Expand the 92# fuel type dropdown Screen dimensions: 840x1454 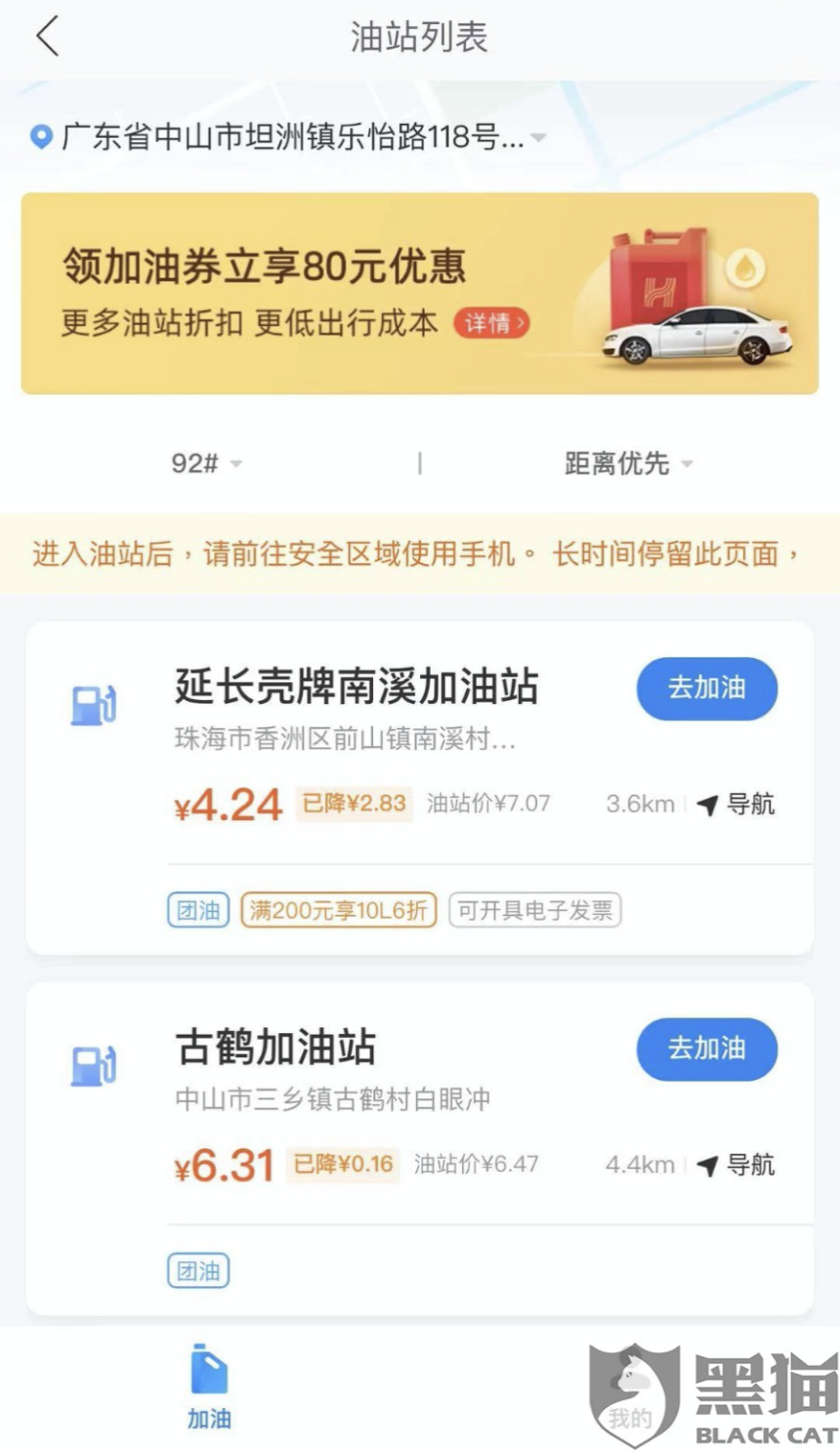[x=205, y=463]
